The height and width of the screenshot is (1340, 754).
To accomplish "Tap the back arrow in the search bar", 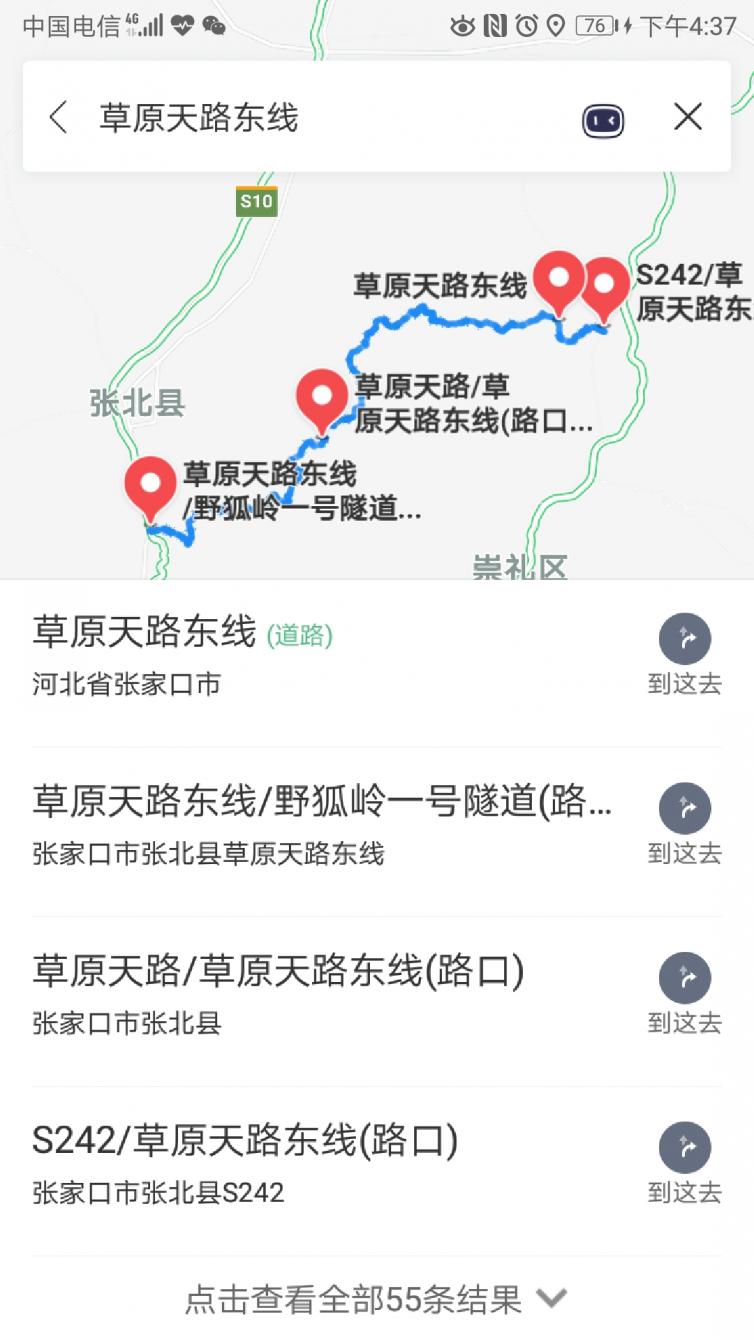I will pos(57,117).
